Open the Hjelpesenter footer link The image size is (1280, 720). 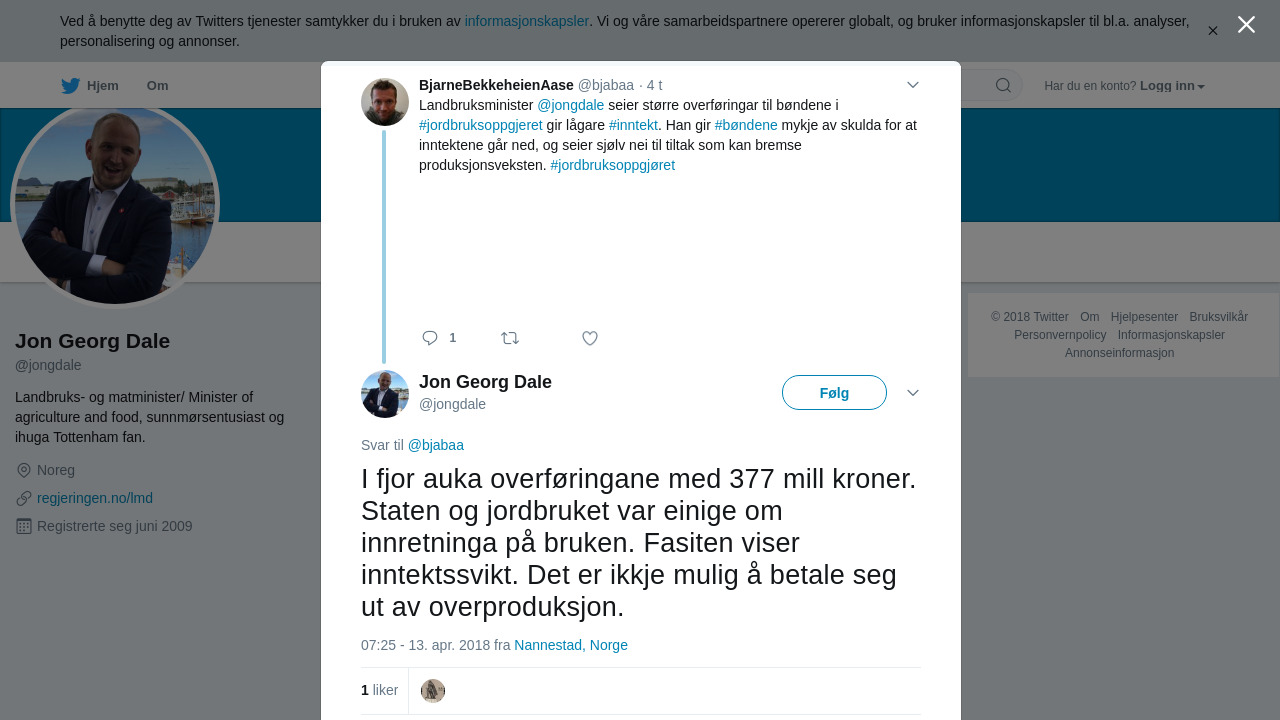coord(1144,317)
